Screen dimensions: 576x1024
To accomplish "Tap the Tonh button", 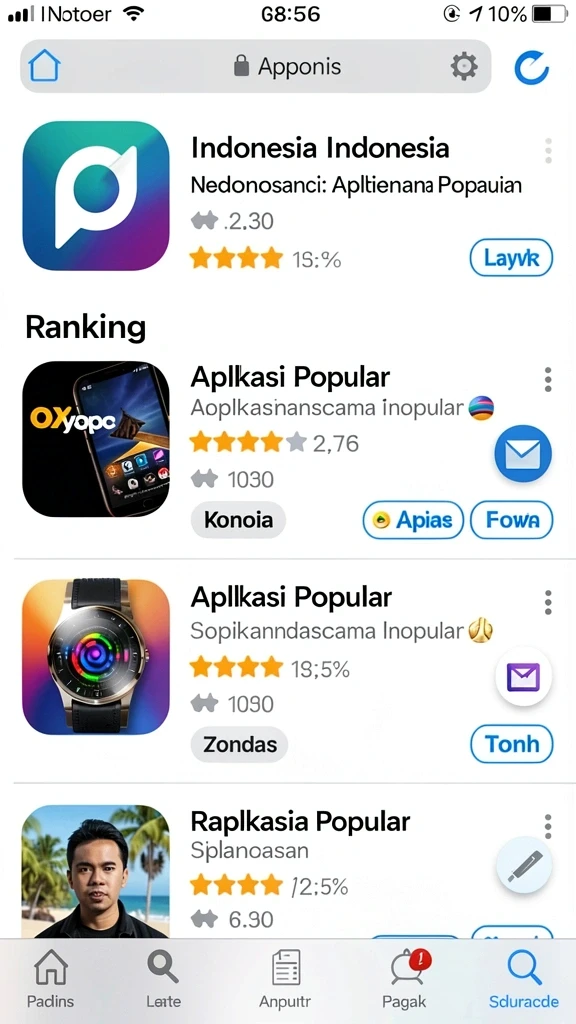I will pos(511,744).
